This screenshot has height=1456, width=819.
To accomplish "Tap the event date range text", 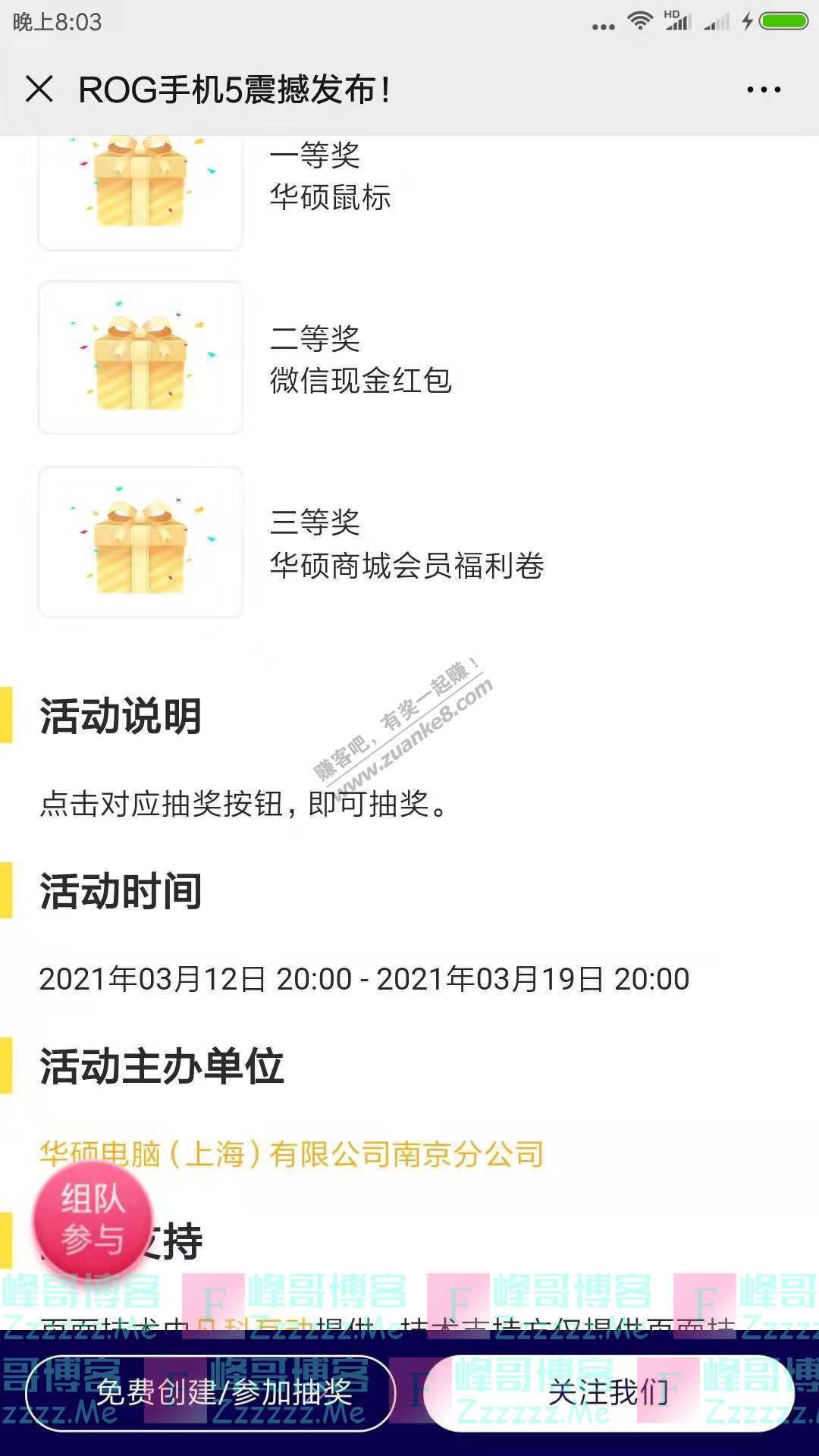I will pyautogui.click(x=364, y=979).
